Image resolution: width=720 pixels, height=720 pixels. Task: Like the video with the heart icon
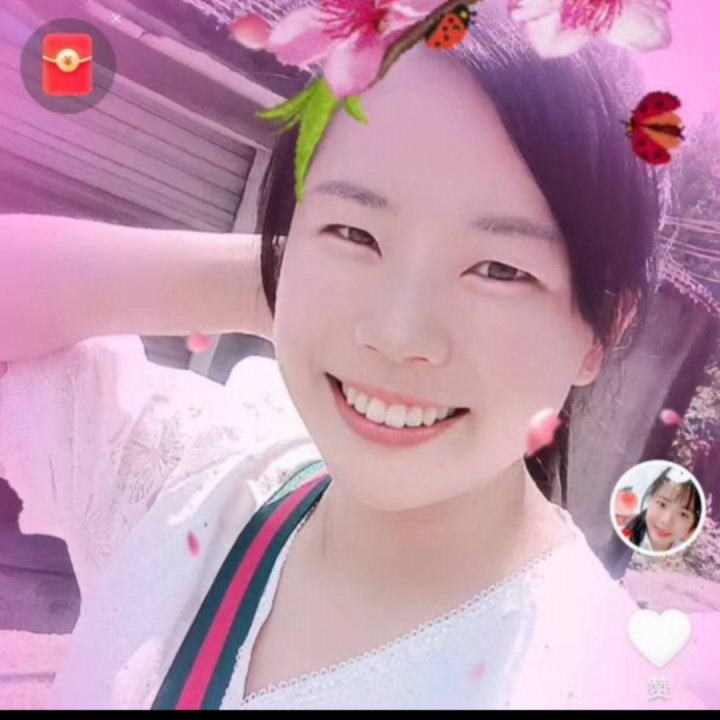(x=659, y=637)
